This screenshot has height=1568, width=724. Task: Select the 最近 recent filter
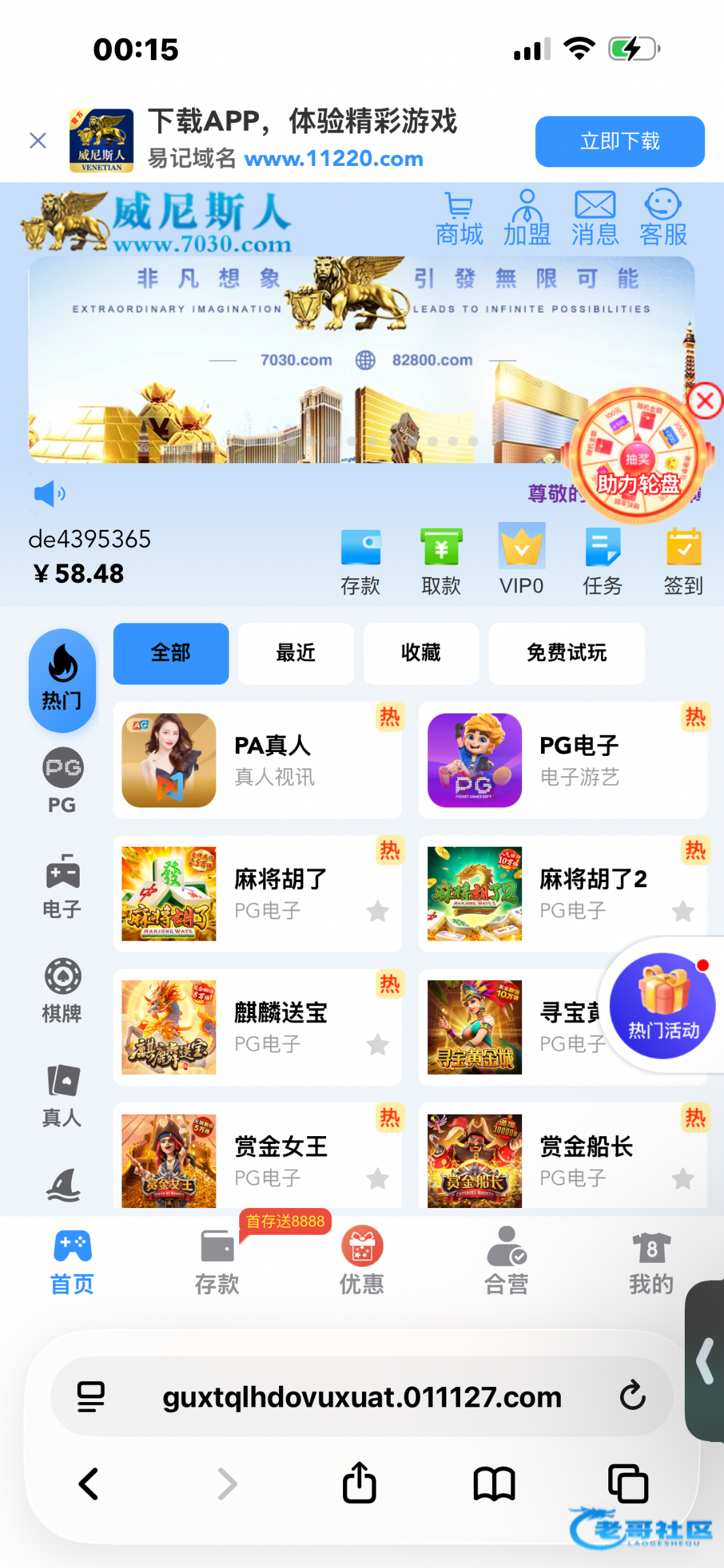coord(296,653)
